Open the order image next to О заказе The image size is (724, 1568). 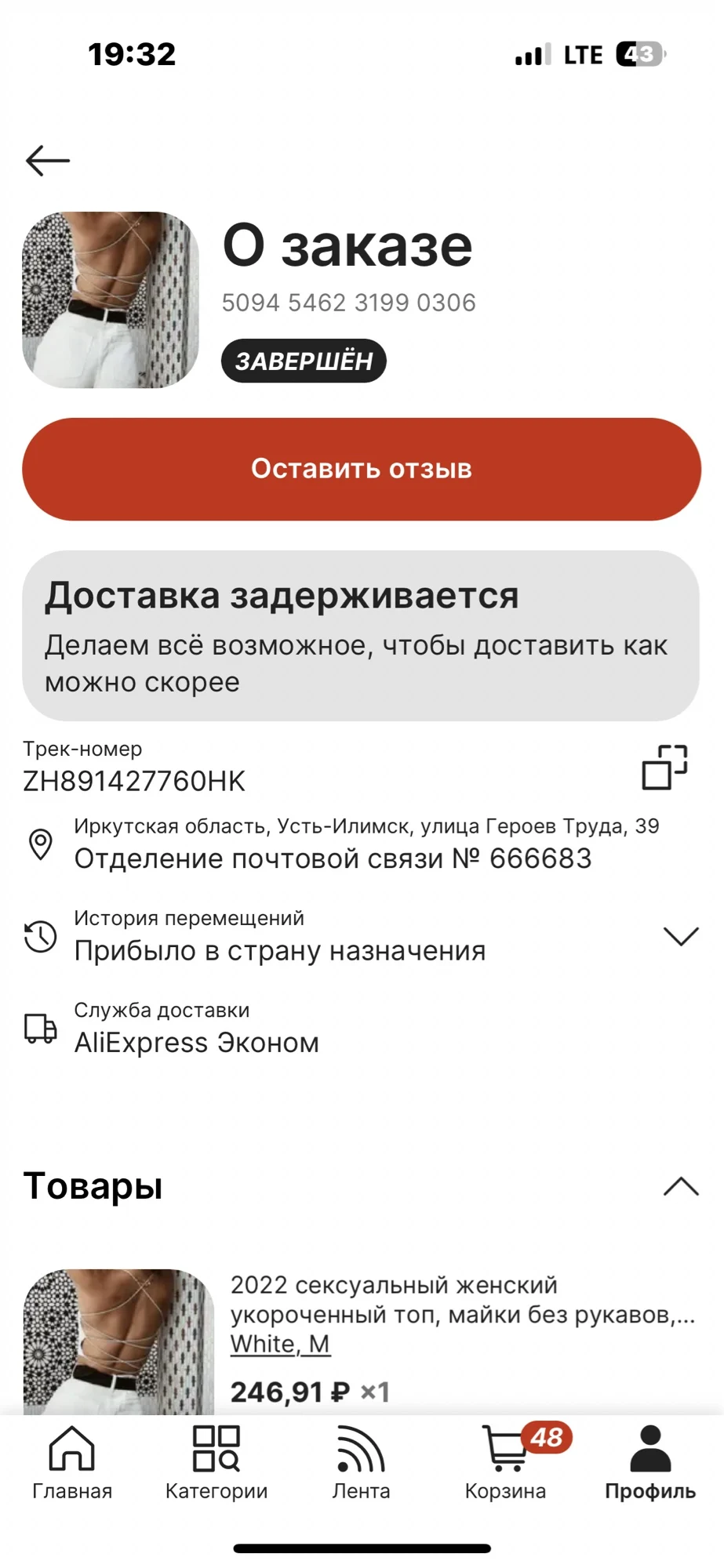click(111, 299)
